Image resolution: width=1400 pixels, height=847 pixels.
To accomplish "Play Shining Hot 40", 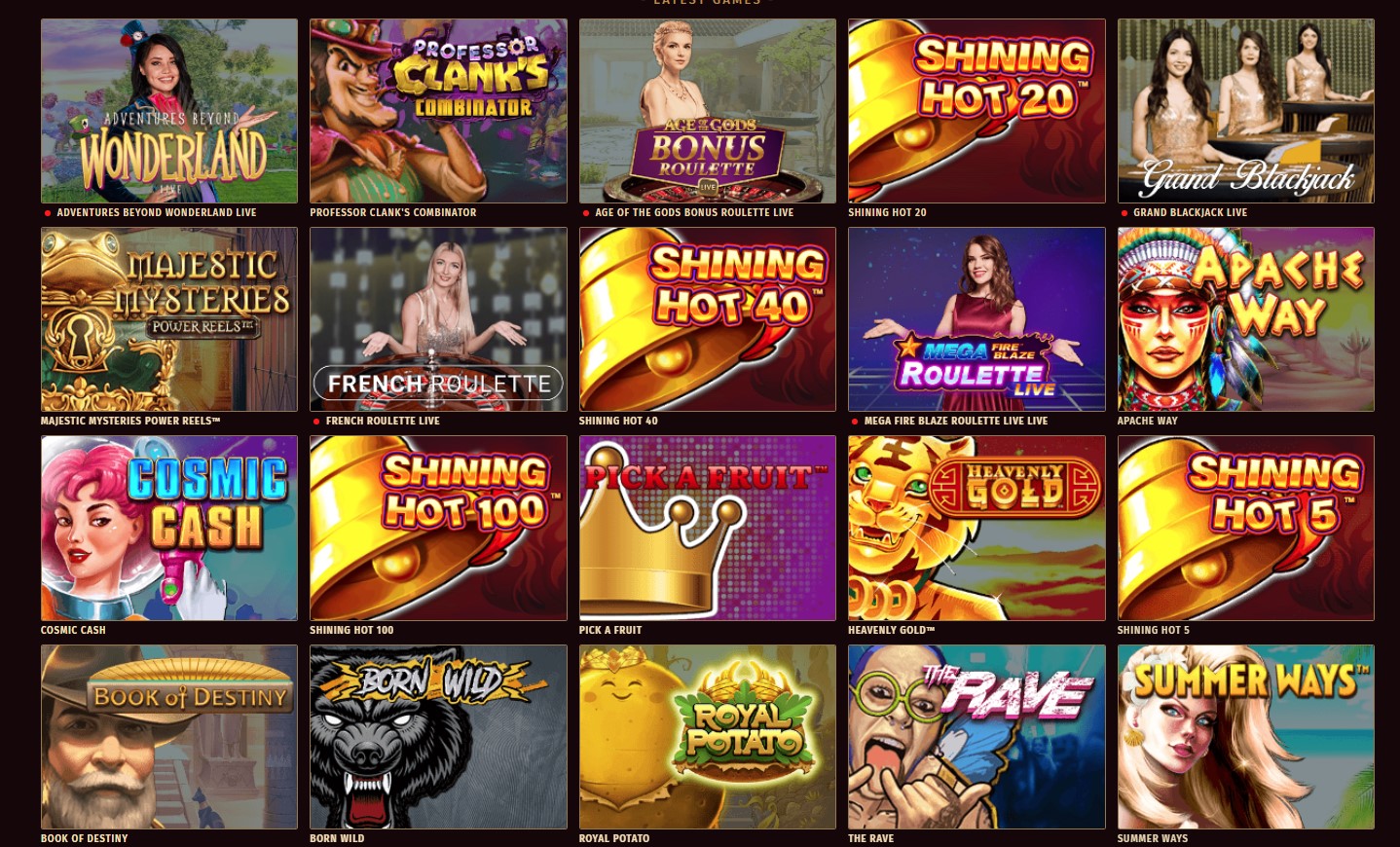I will pos(707,319).
